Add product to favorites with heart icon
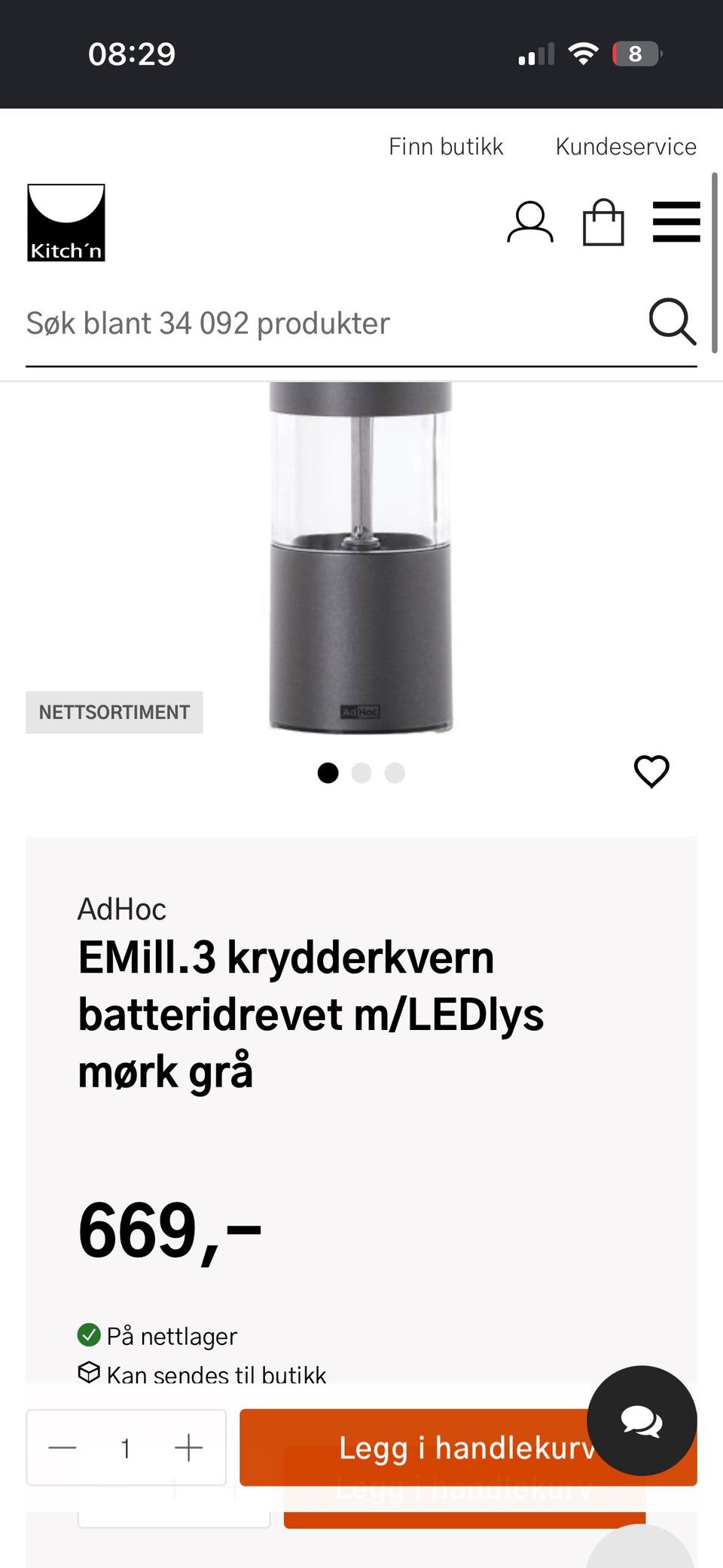Image resolution: width=723 pixels, height=1568 pixels. [651, 772]
